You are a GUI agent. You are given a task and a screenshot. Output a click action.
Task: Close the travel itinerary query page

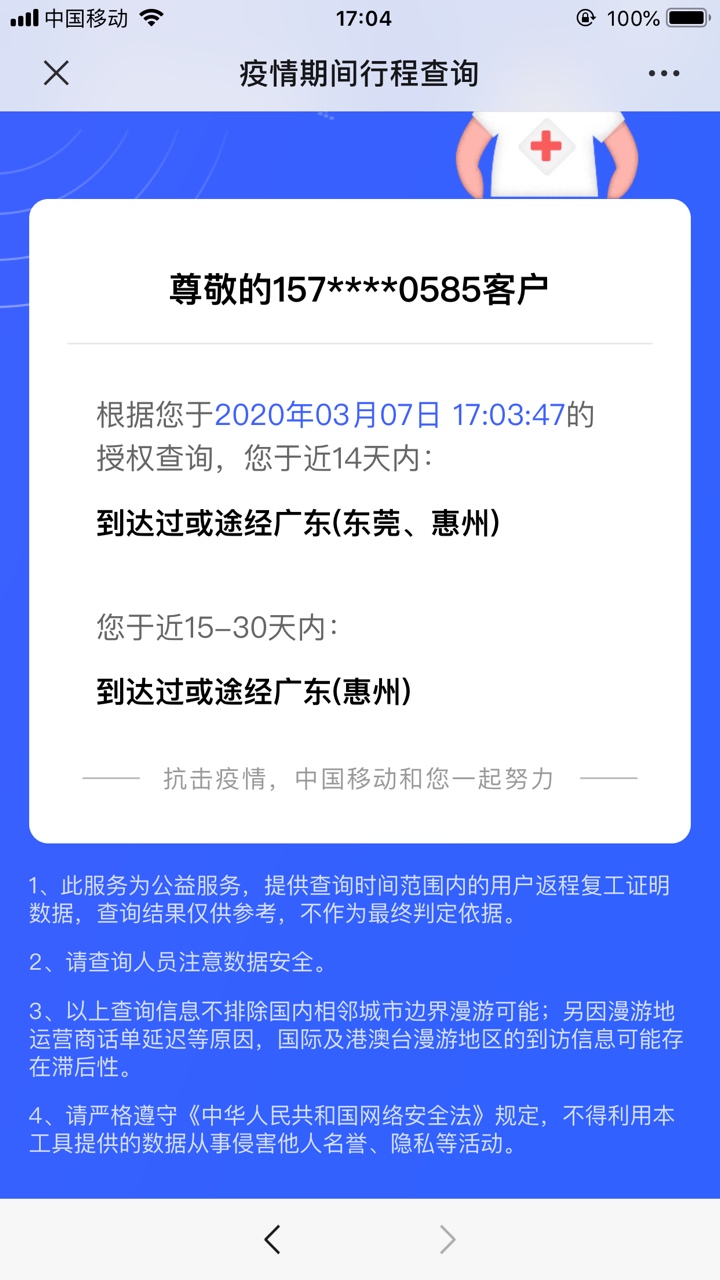click(56, 73)
